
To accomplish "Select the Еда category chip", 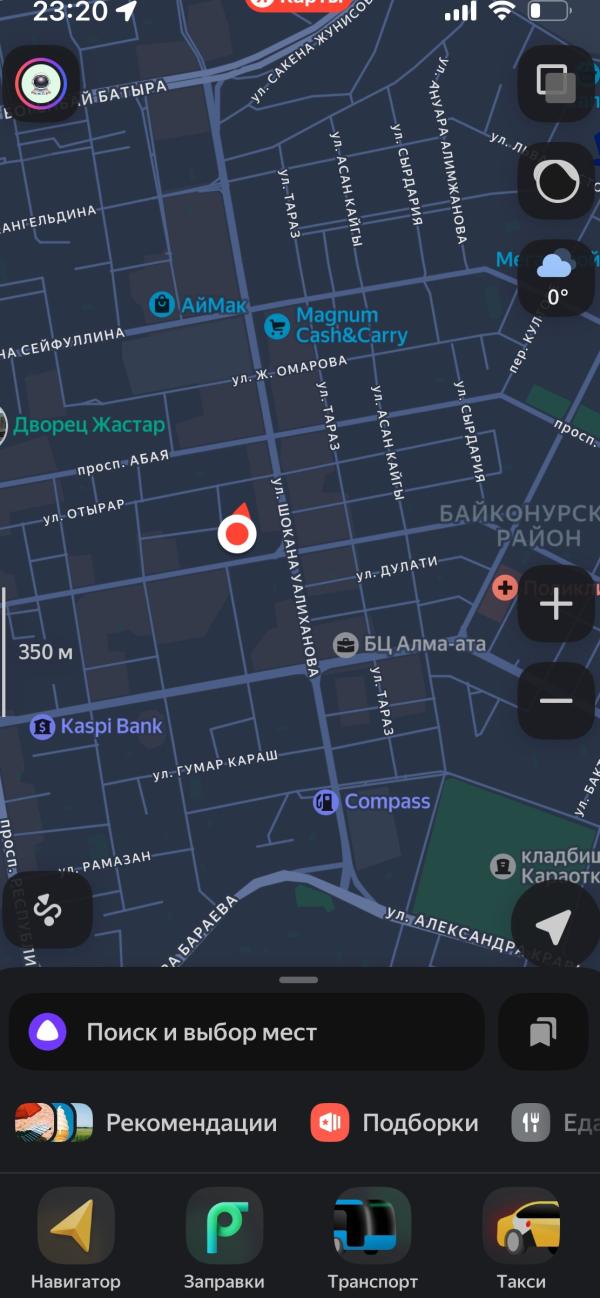I will (556, 1123).
